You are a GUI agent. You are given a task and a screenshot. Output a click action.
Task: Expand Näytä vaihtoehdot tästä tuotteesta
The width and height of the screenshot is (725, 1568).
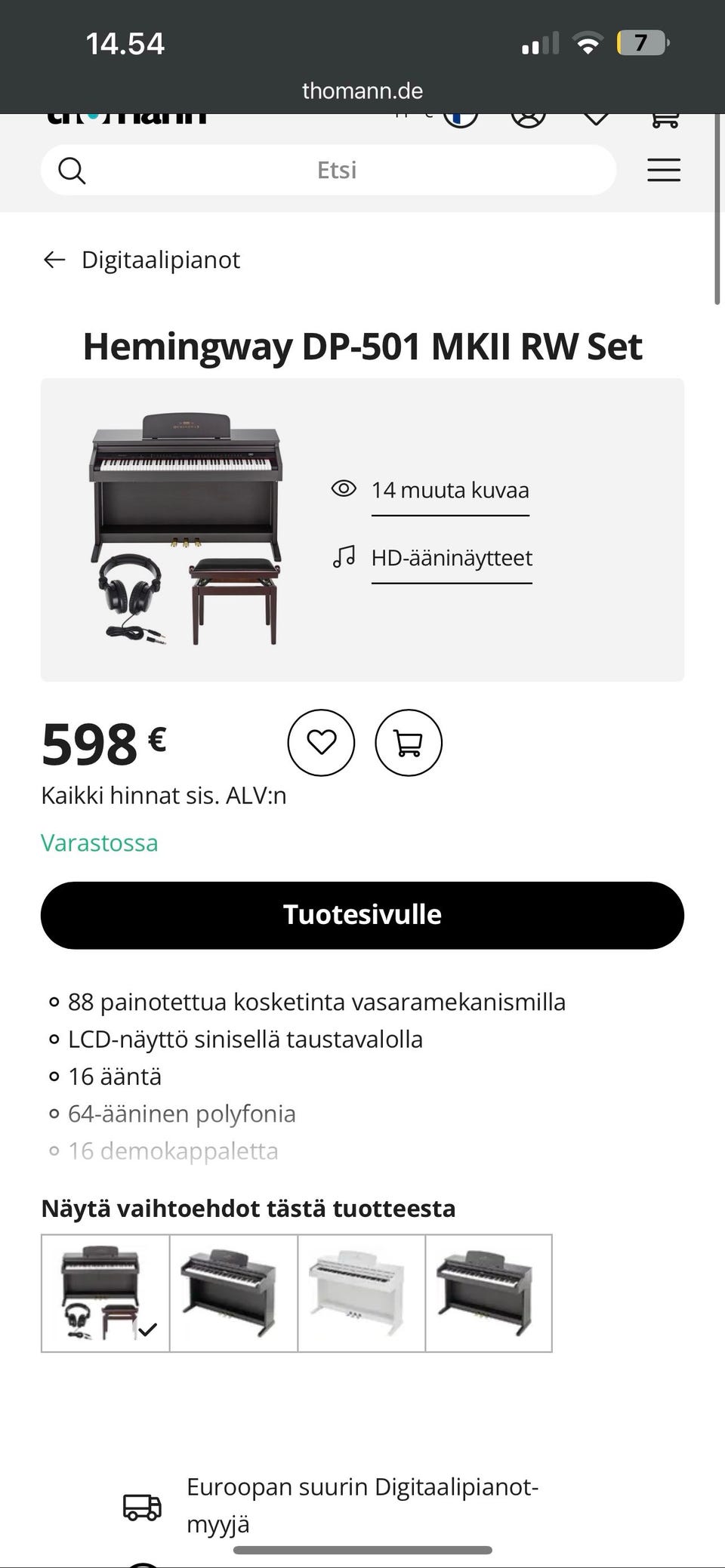[249, 1208]
